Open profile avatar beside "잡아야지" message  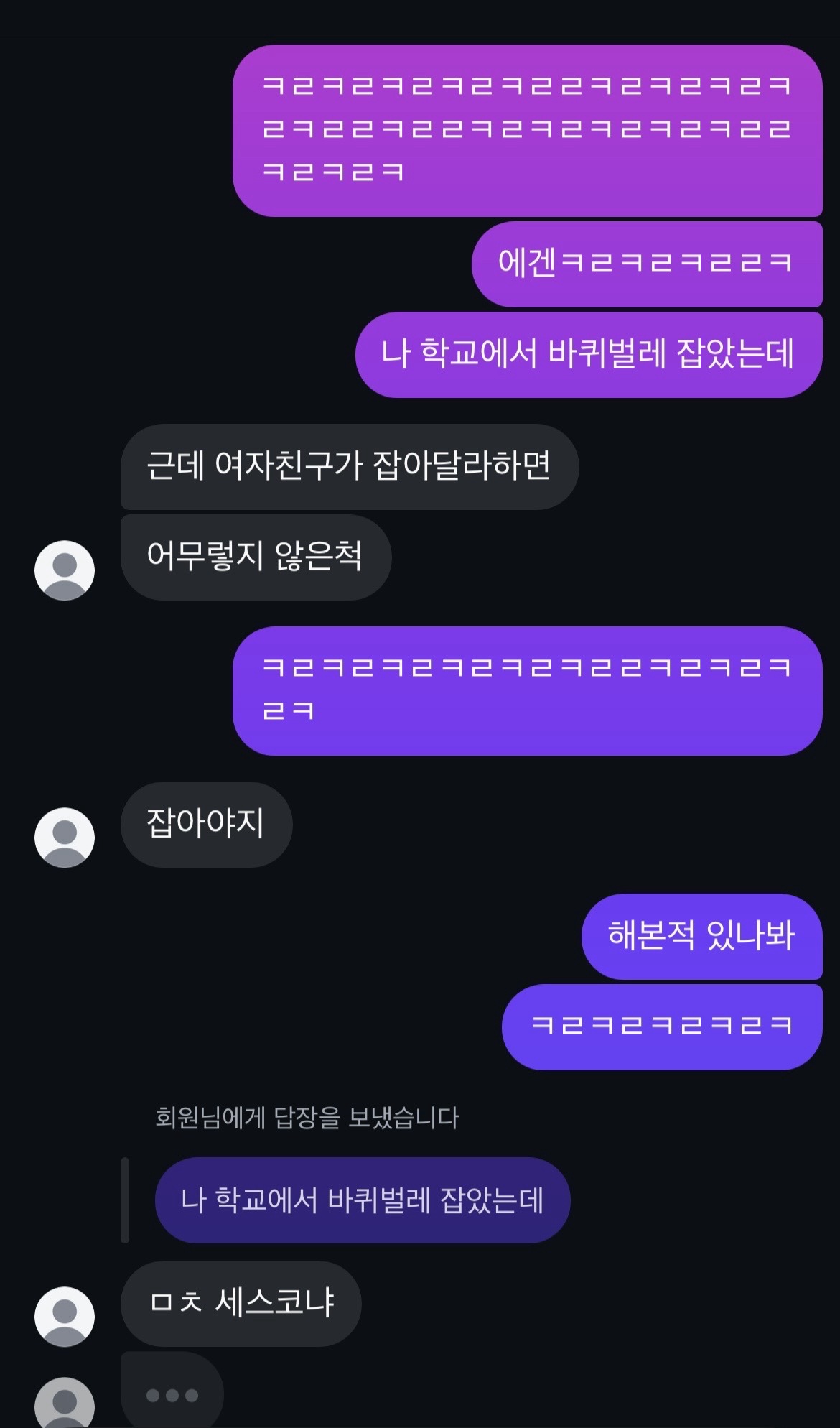click(x=65, y=838)
